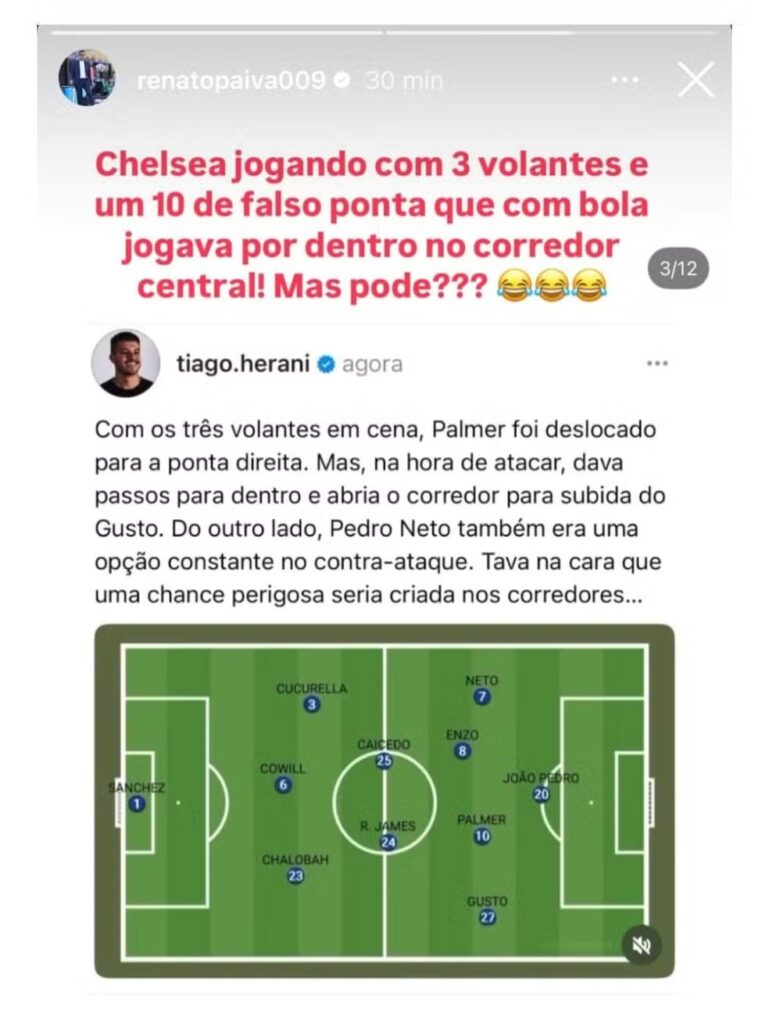The width and height of the screenshot is (769, 1024).
Task: Tap the renatopaiva009 username
Action: pos(230,81)
